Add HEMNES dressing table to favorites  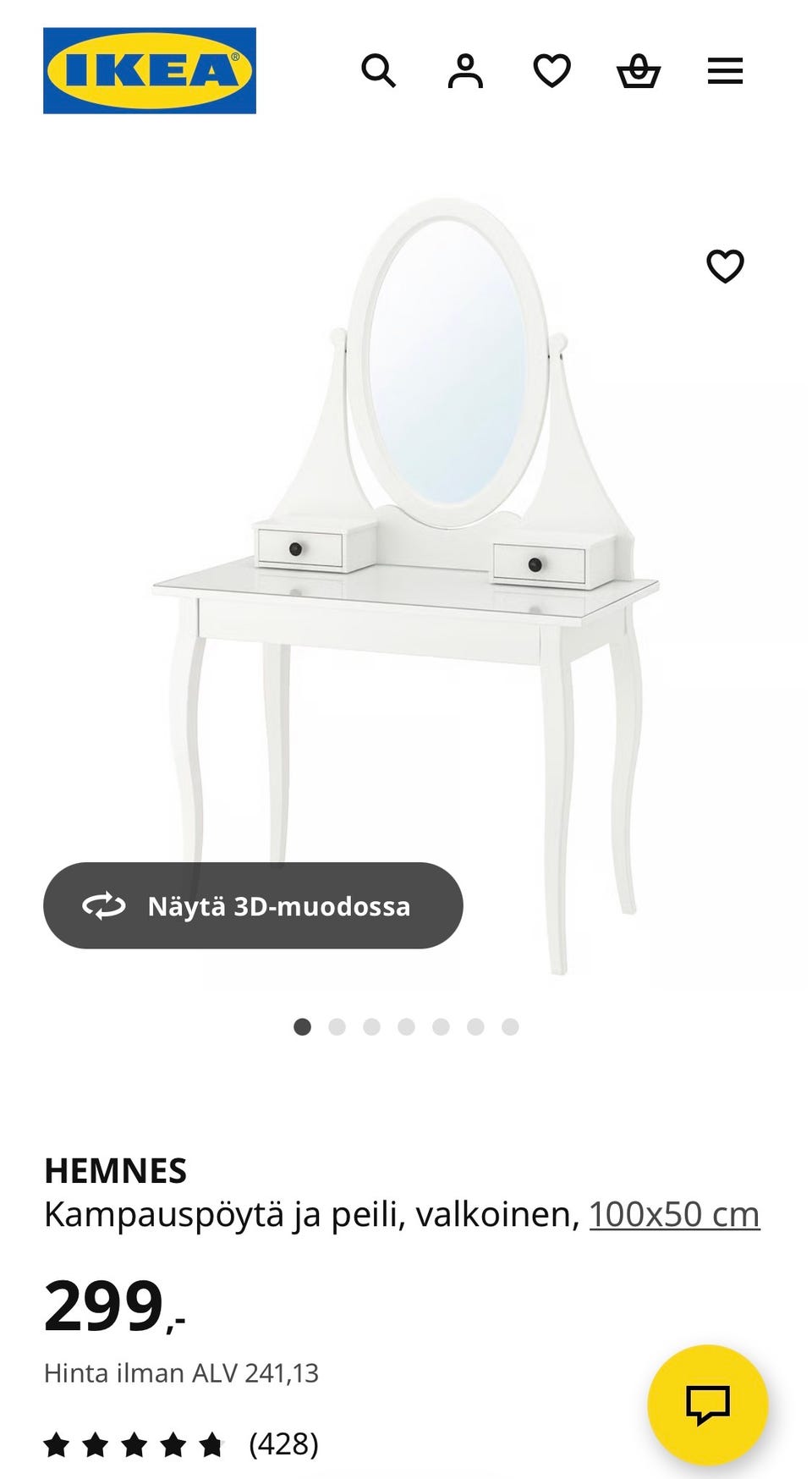(725, 267)
